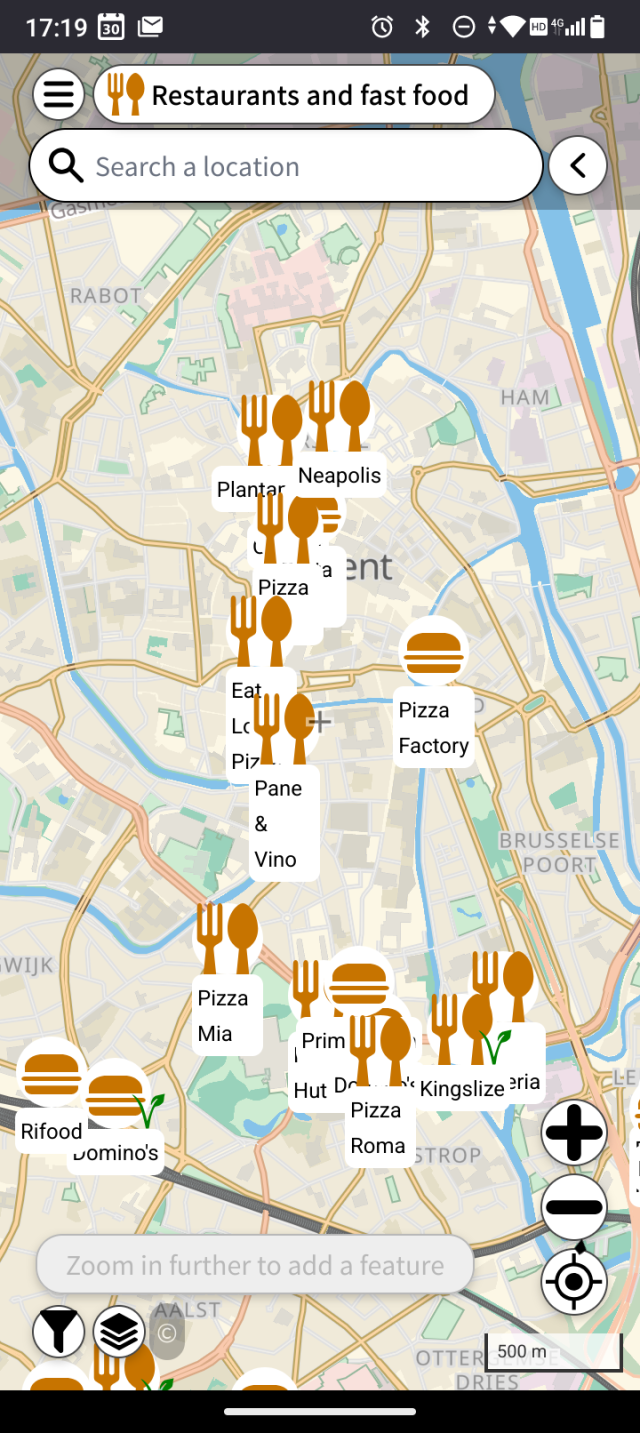This screenshot has height=1433, width=640.
Task: Center the map on my location
Action: coord(573,1281)
